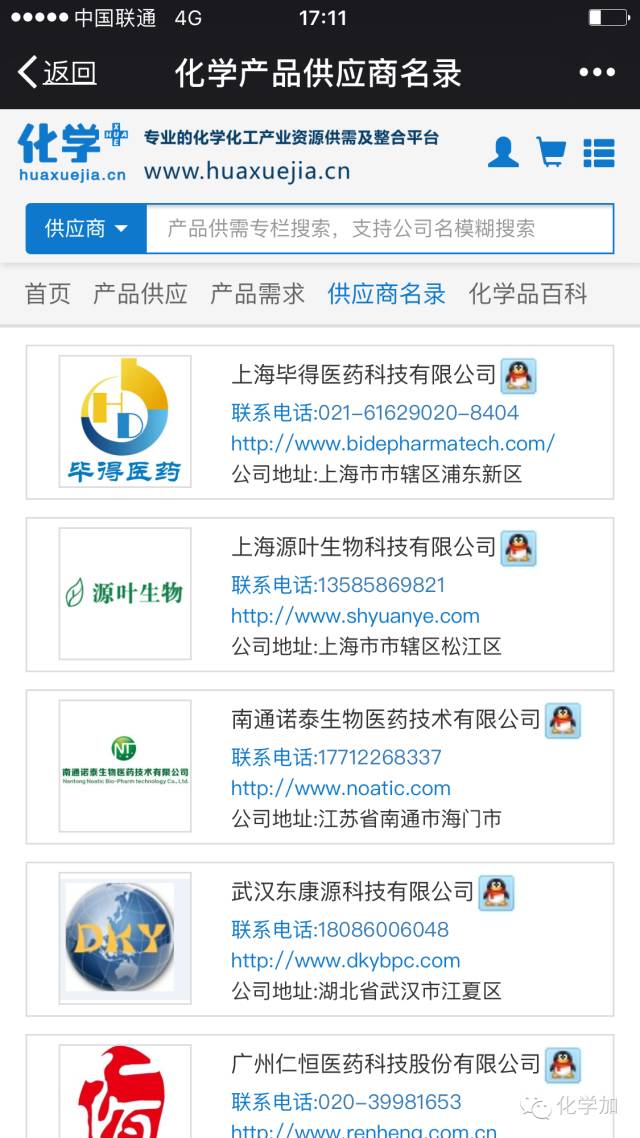
Task: Open the user account icon
Action: [503, 152]
